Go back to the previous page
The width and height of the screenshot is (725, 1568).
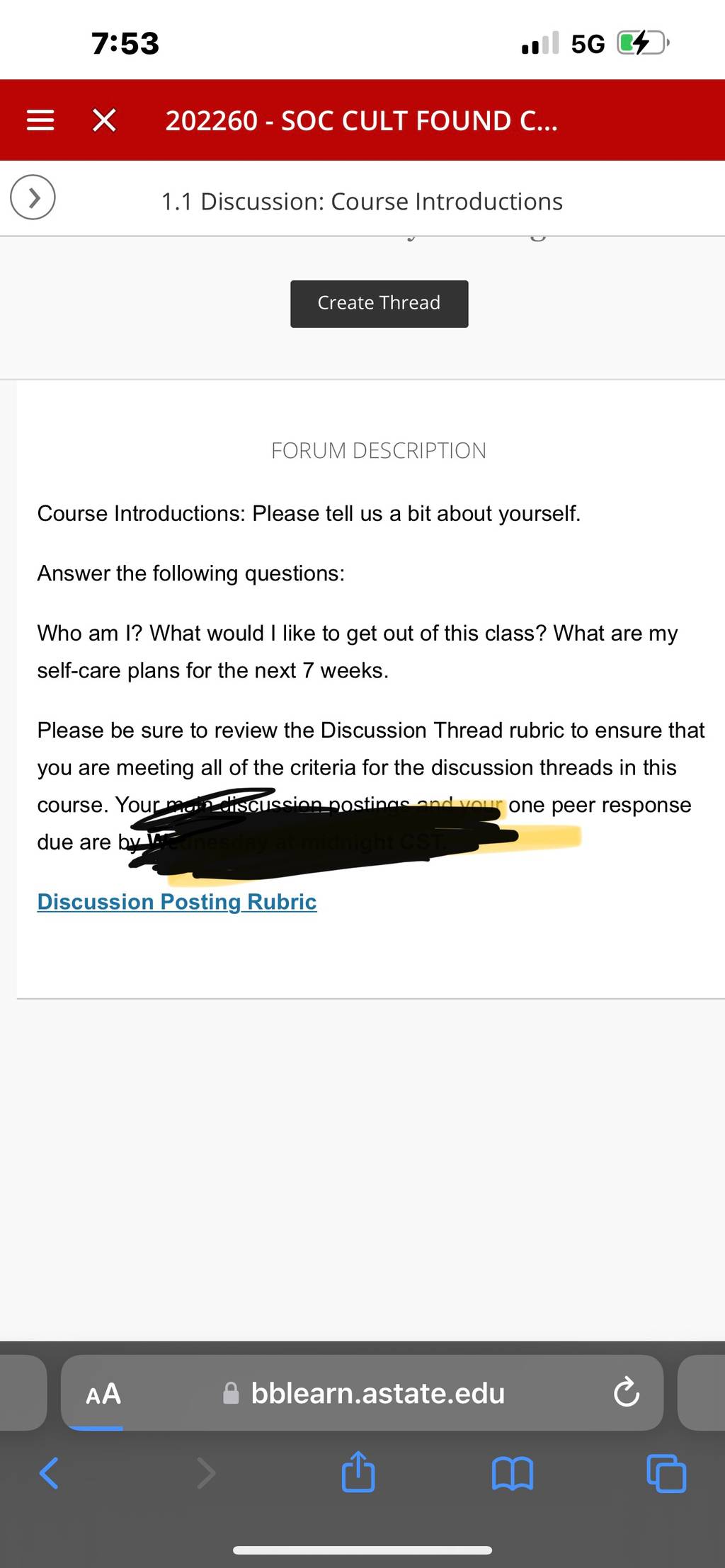pos(49,1473)
